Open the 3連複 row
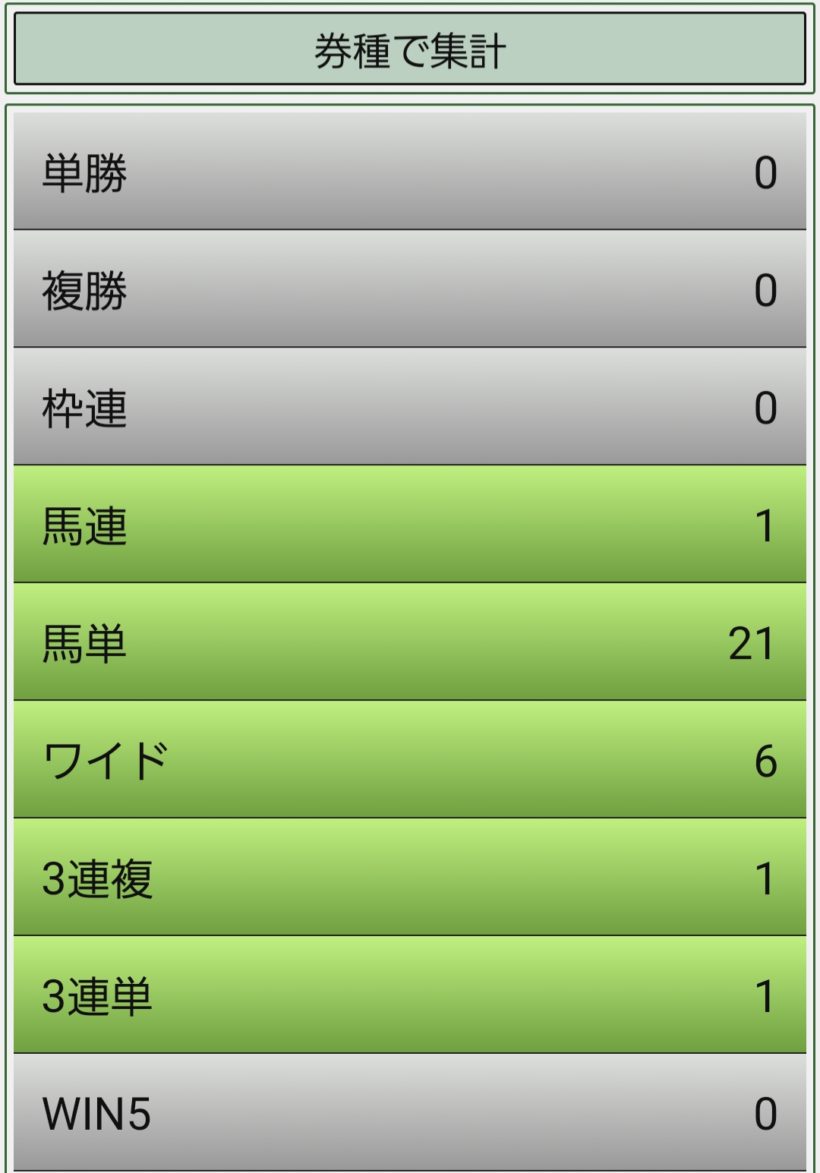Viewport: 820px width, 1173px height. (x=410, y=878)
